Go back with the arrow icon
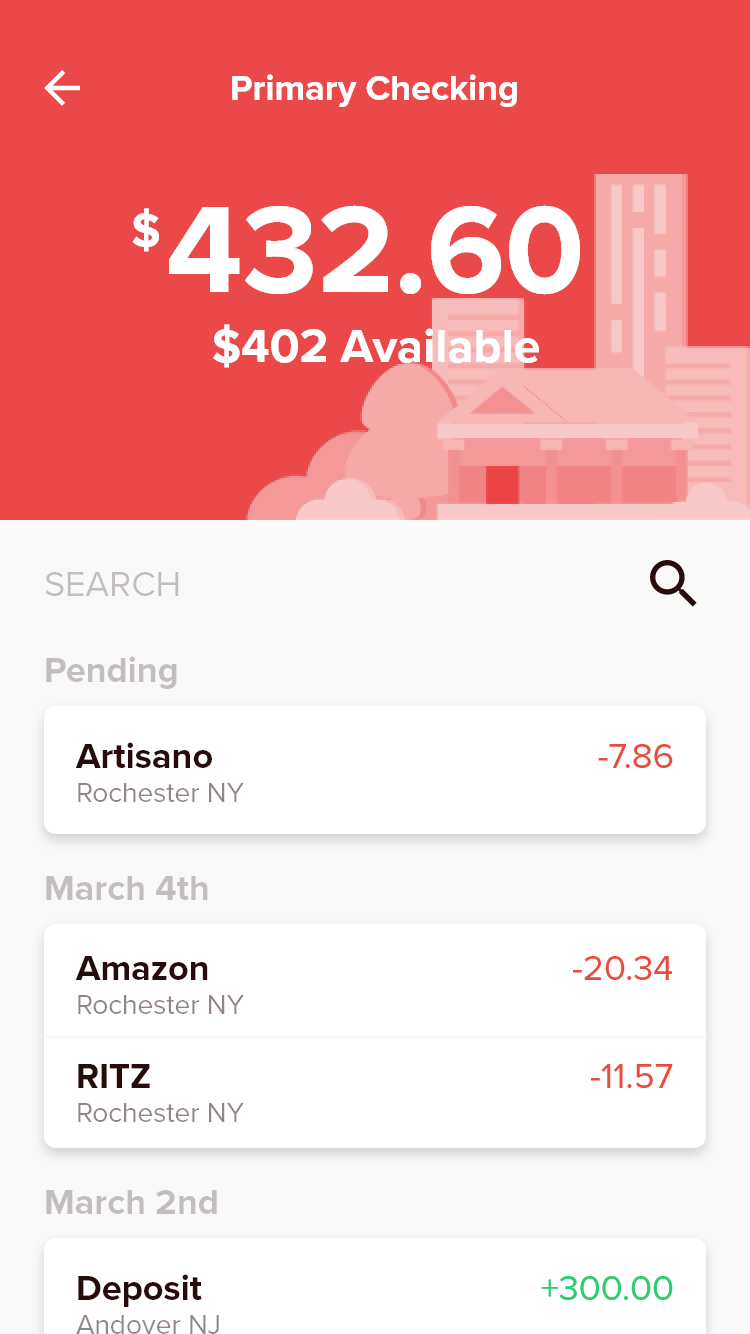 pyautogui.click(x=62, y=88)
